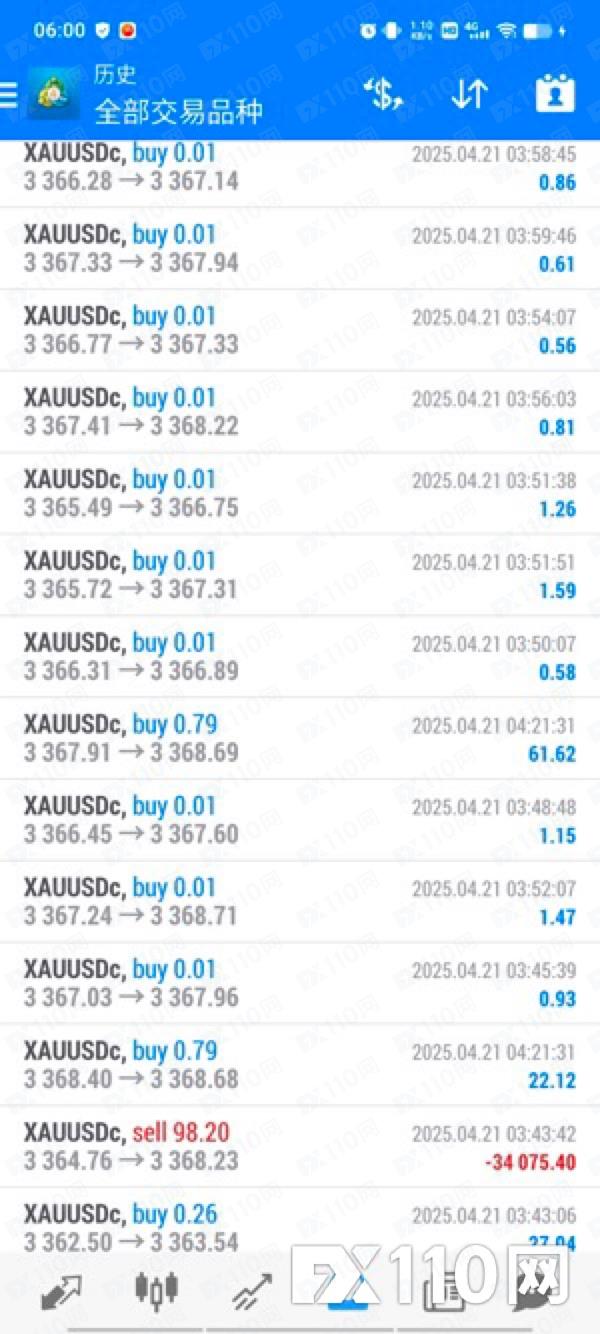This screenshot has width=600, height=1334.
Task: Open the sort order arrows
Action: coord(469,95)
